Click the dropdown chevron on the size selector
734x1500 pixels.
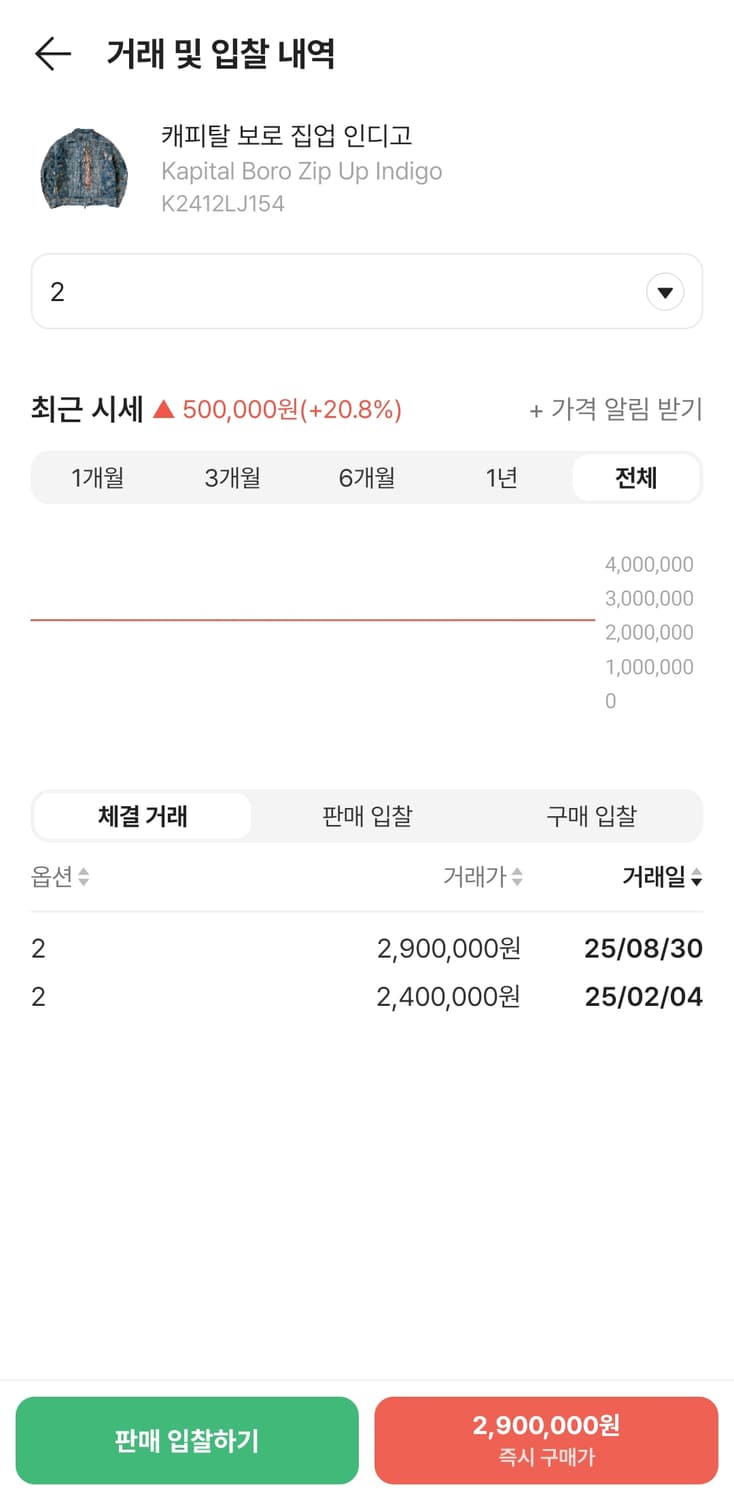(664, 291)
